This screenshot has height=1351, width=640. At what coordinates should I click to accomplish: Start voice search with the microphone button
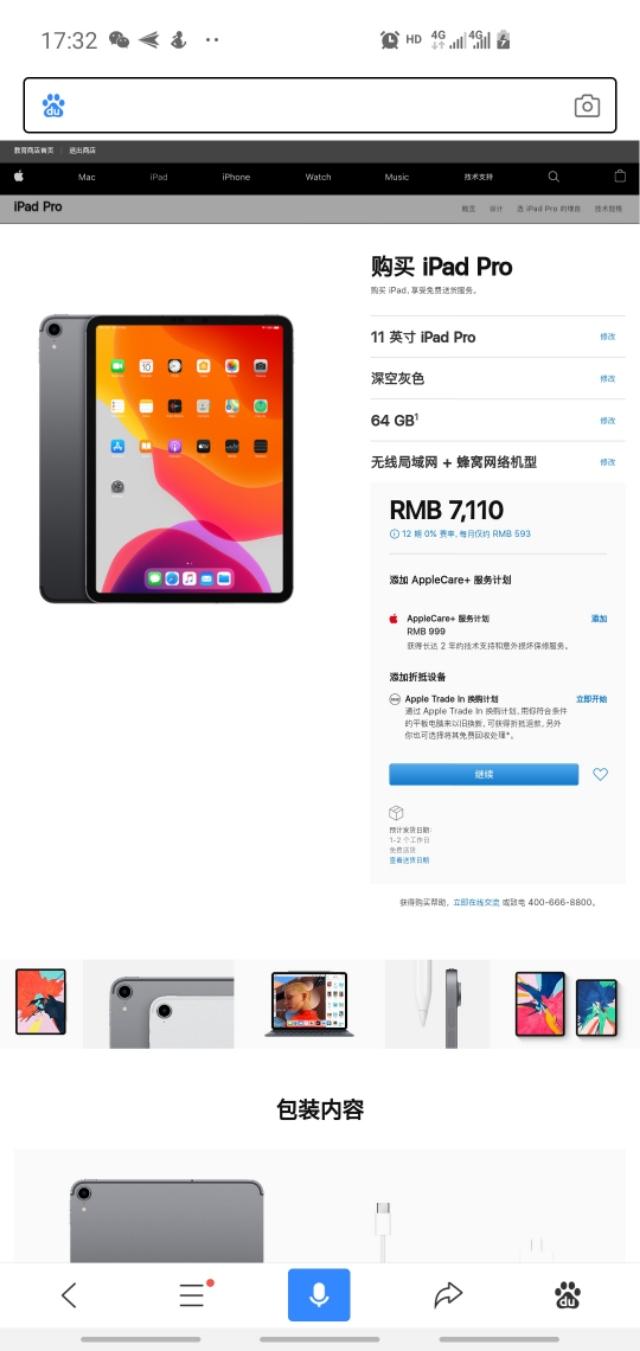(319, 1295)
